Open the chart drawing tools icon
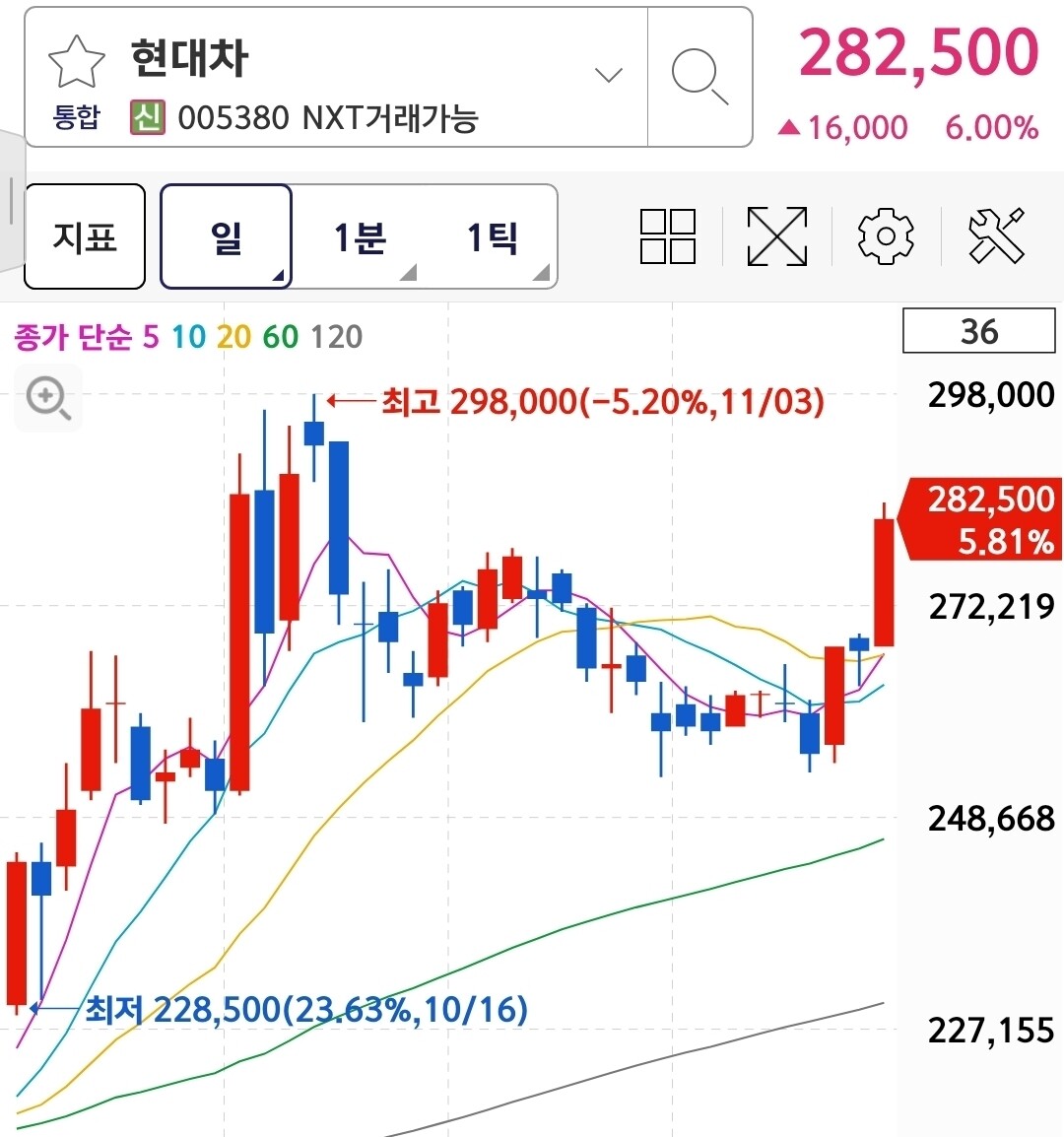The image size is (1064, 1137). [x=996, y=235]
